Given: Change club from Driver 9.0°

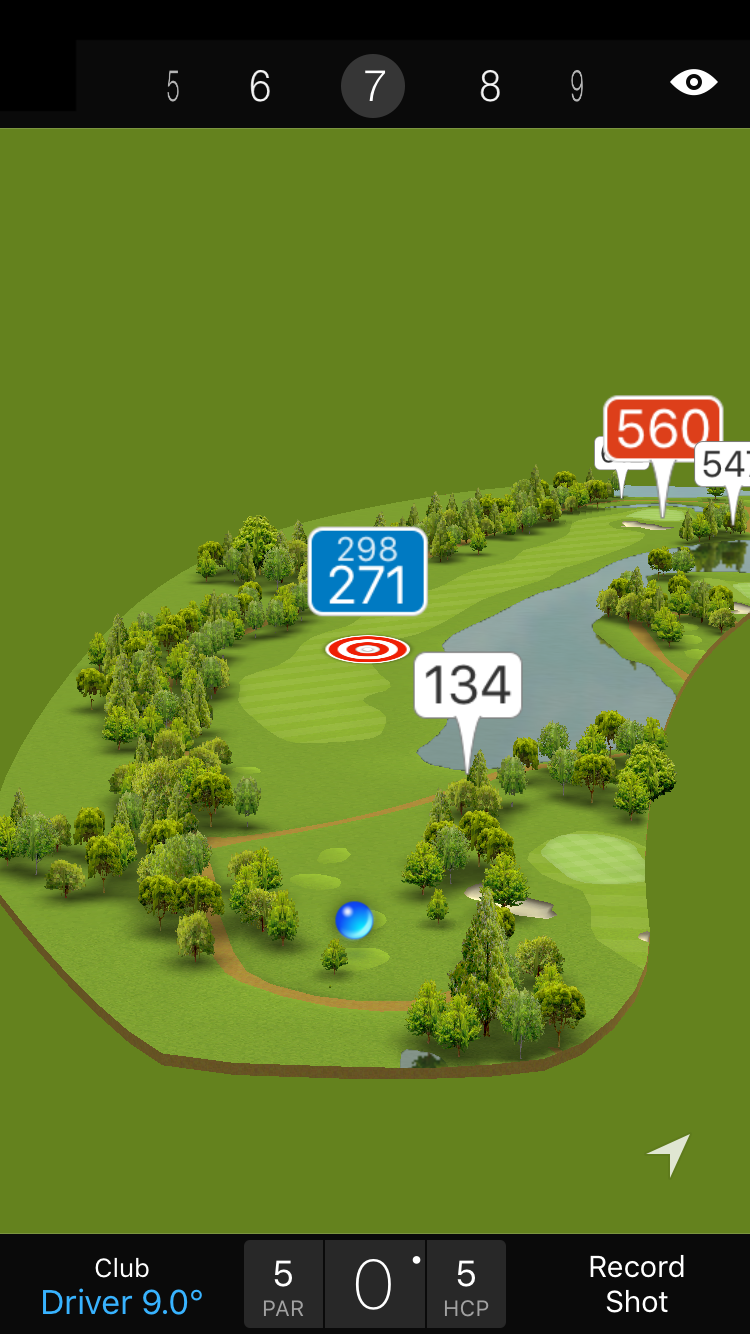Looking at the screenshot, I should 122,1286.
